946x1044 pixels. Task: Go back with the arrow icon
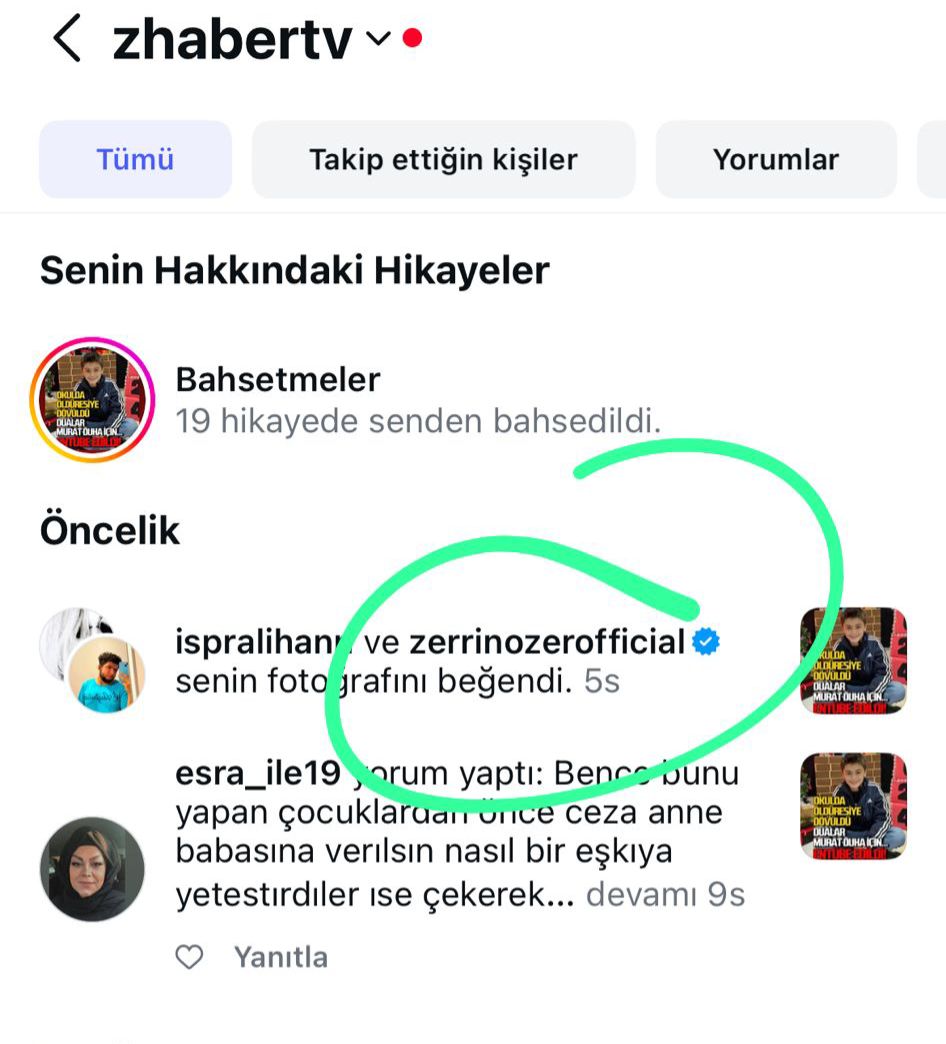tap(66, 41)
